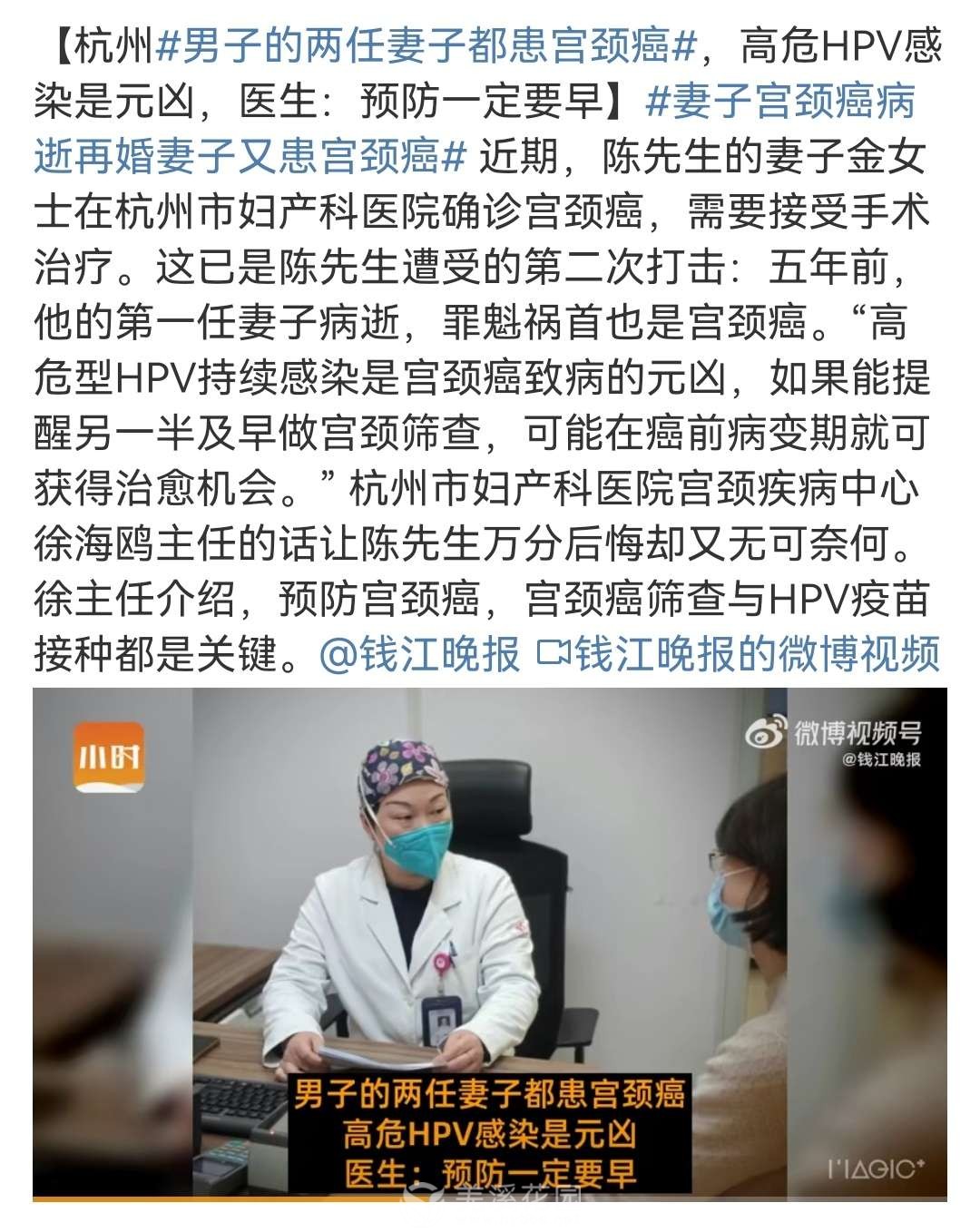Open hashtag #男子的两任妻子都患宫颈癌#
980x1232 pixels.
pos(426,45)
